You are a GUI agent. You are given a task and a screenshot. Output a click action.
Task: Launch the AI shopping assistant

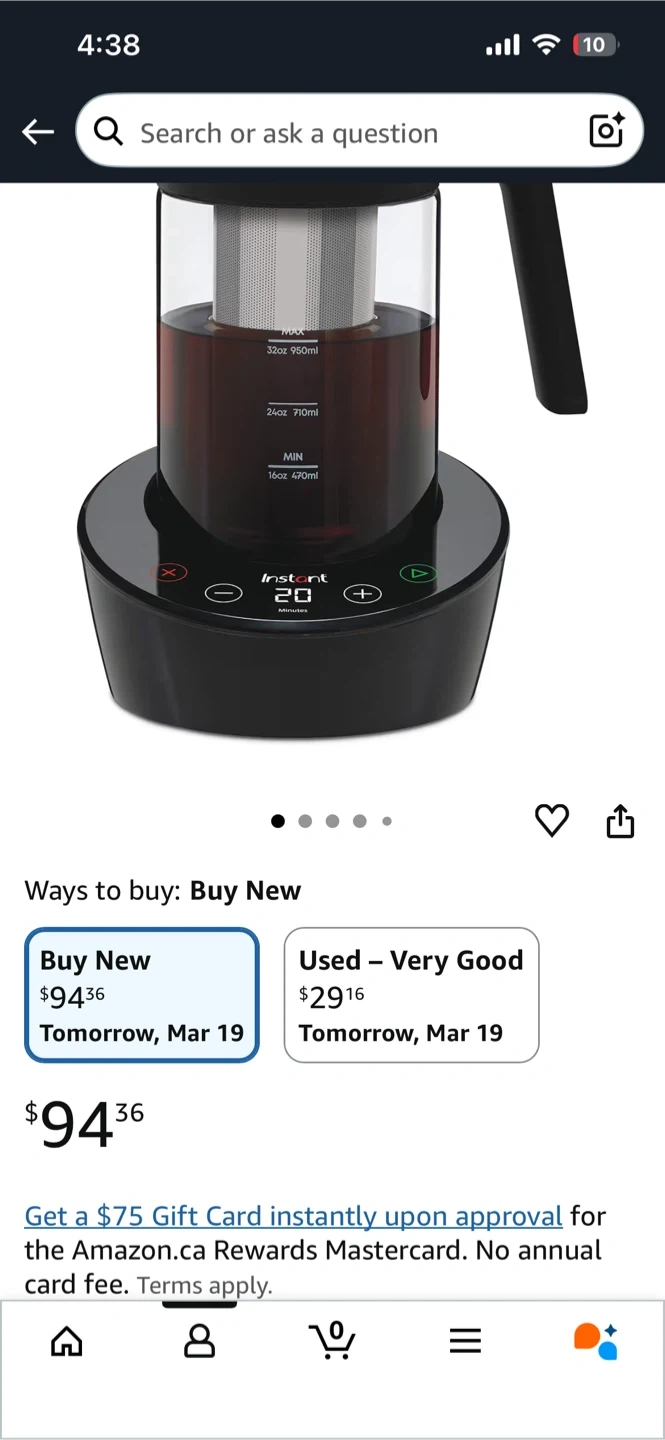click(596, 1341)
